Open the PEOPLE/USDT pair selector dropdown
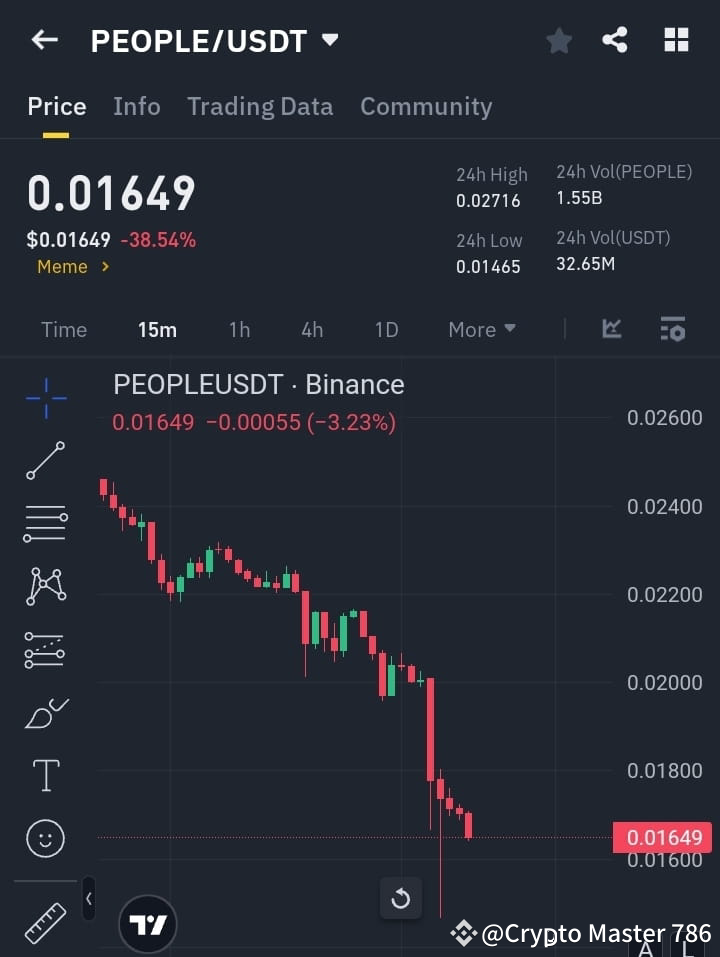Image resolution: width=720 pixels, height=957 pixels. coord(330,40)
